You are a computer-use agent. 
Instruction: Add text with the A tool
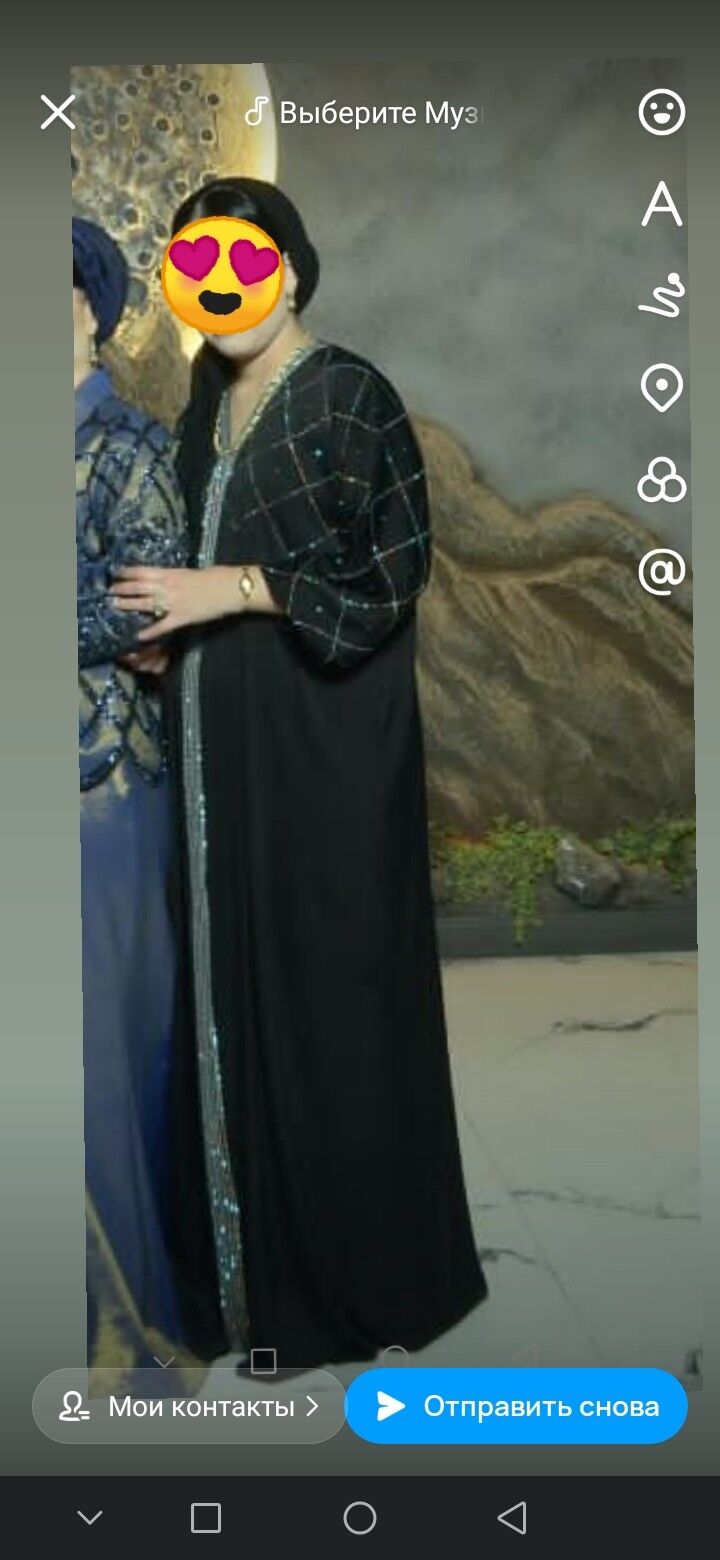pyautogui.click(x=661, y=205)
